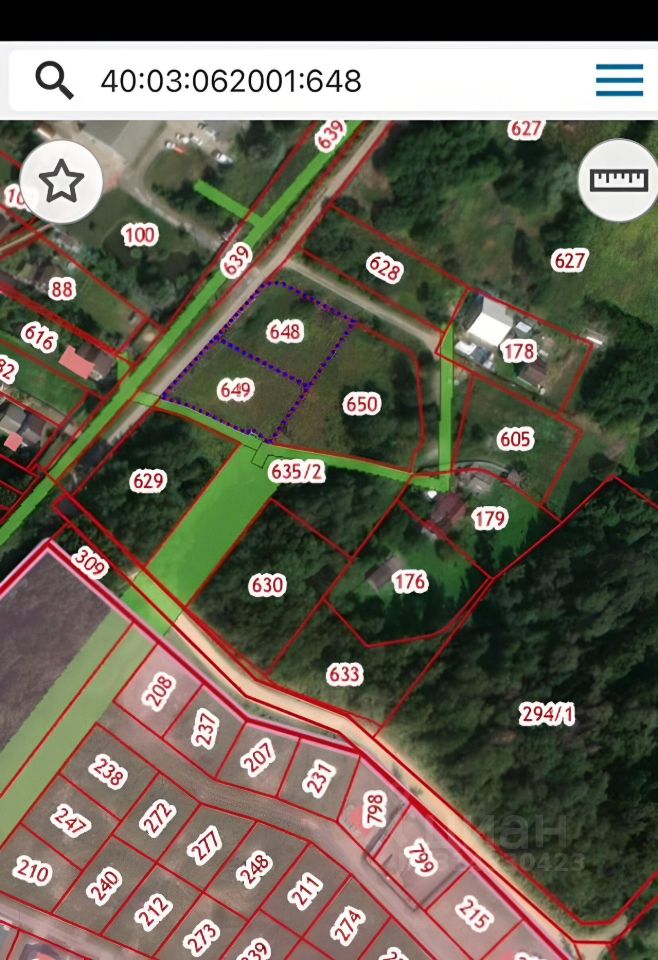Tap the magnifier search icon
This screenshot has height=960, width=658.
coord(55,79)
